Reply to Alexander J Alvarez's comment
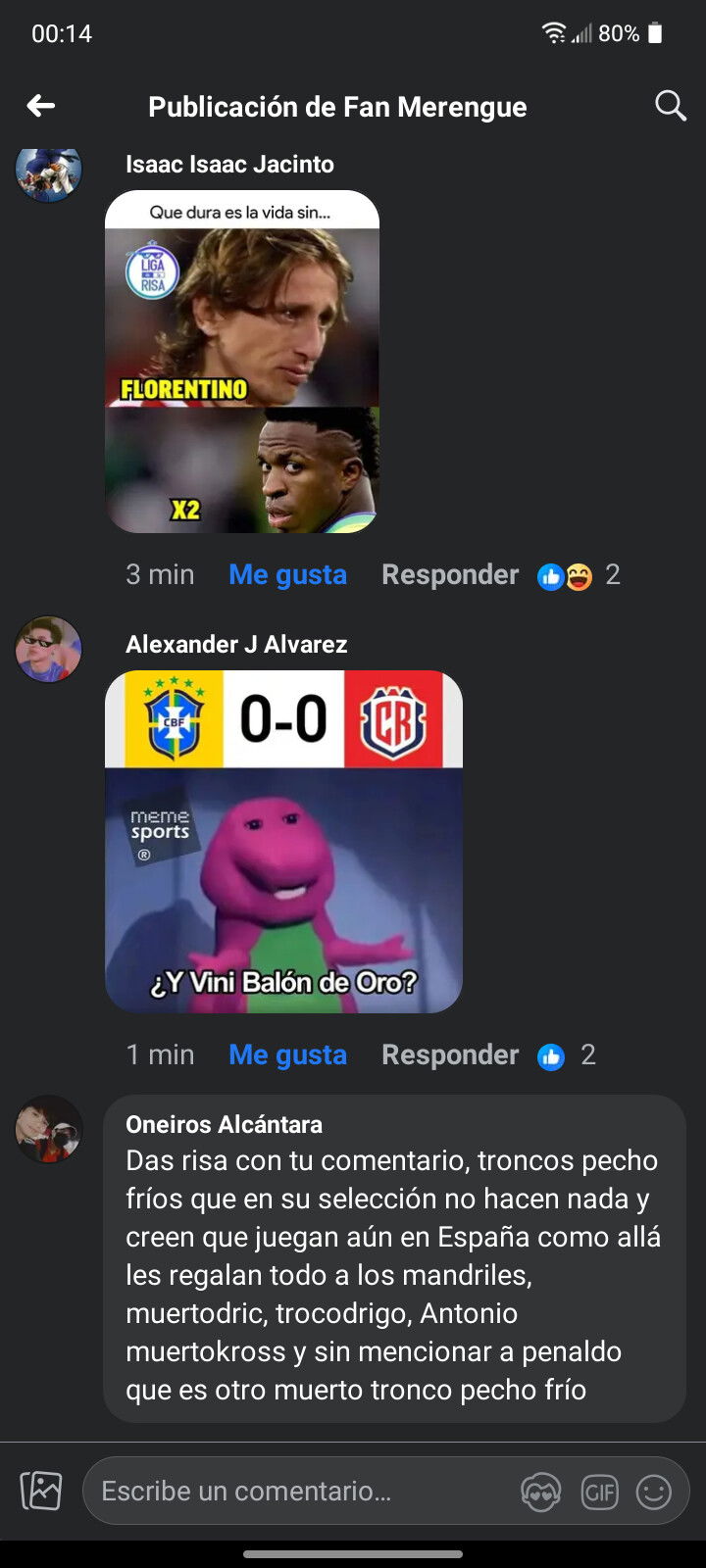Viewport: 706px width, 1568px height. pyautogui.click(x=450, y=1054)
